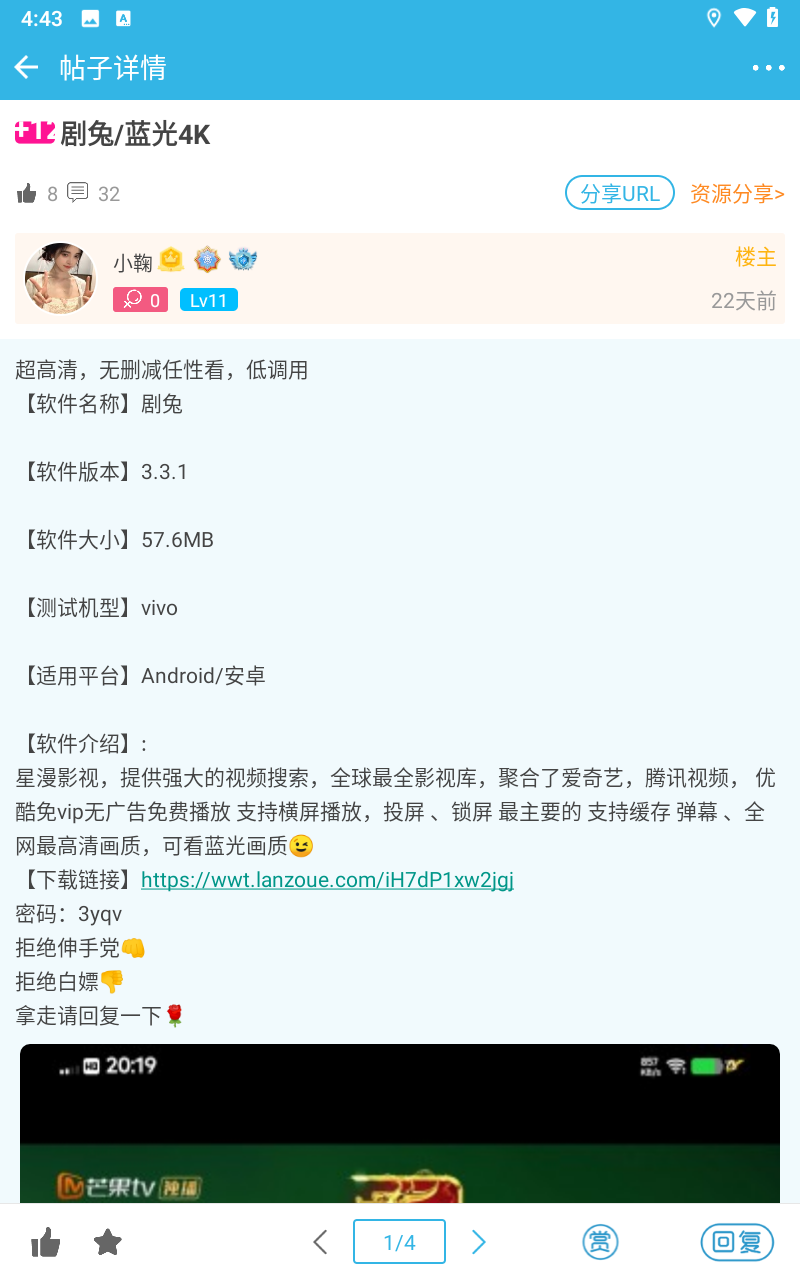800x1280 pixels.
Task: Go back from the post details
Action: click(x=26, y=67)
